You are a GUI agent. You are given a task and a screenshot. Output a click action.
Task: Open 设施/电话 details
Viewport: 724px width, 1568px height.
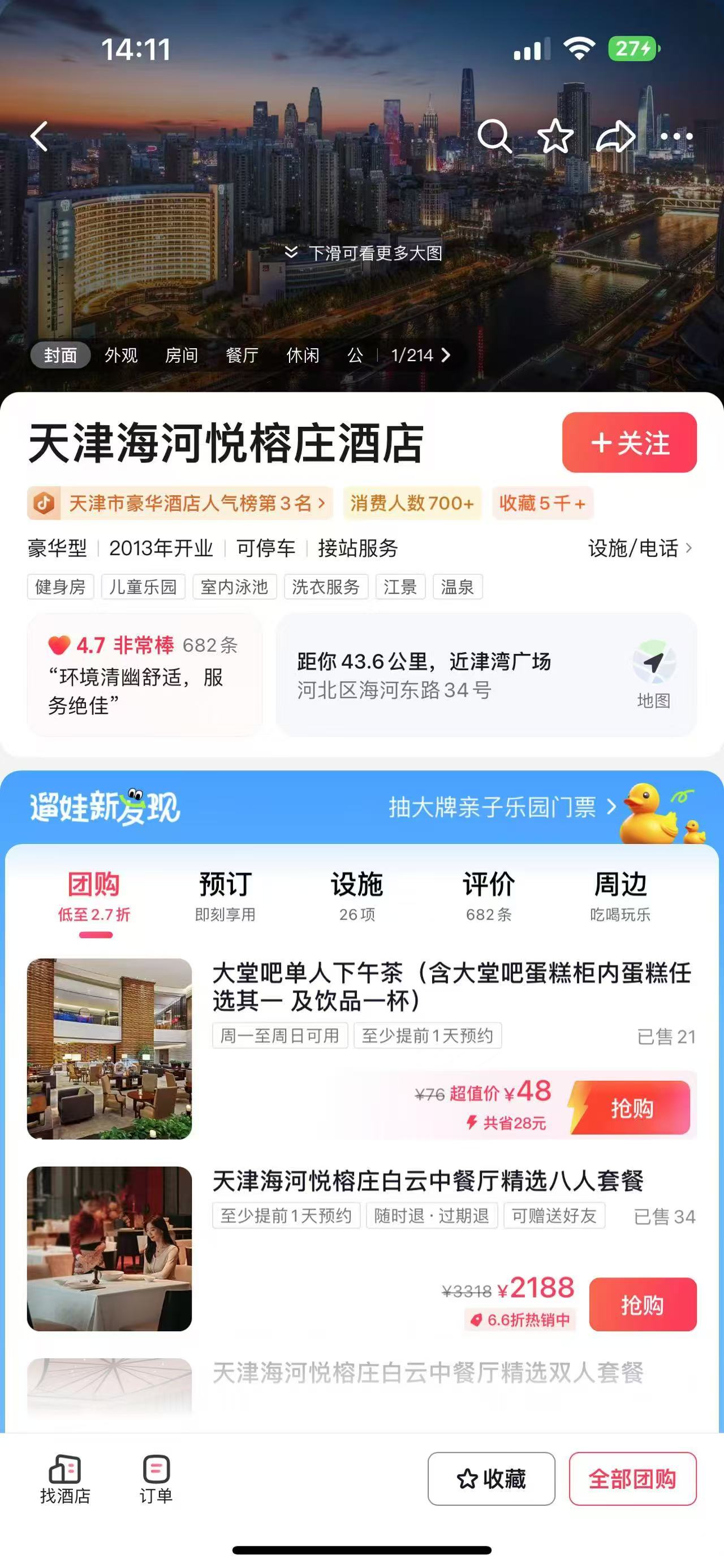coord(639,548)
